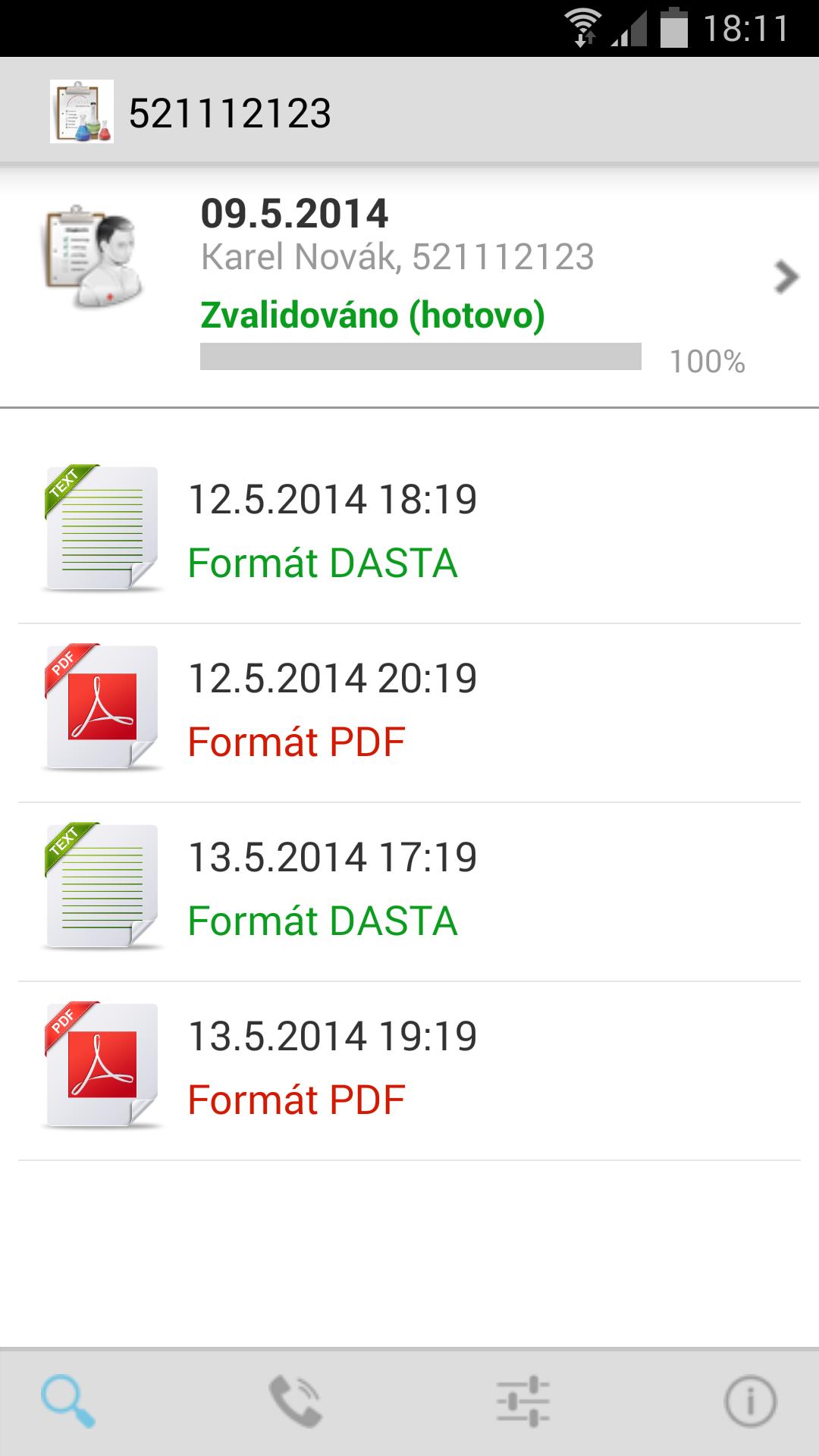Tap the app icon beside 521112123
Image resolution: width=819 pixels, height=1456 pixels.
pyautogui.click(x=82, y=111)
